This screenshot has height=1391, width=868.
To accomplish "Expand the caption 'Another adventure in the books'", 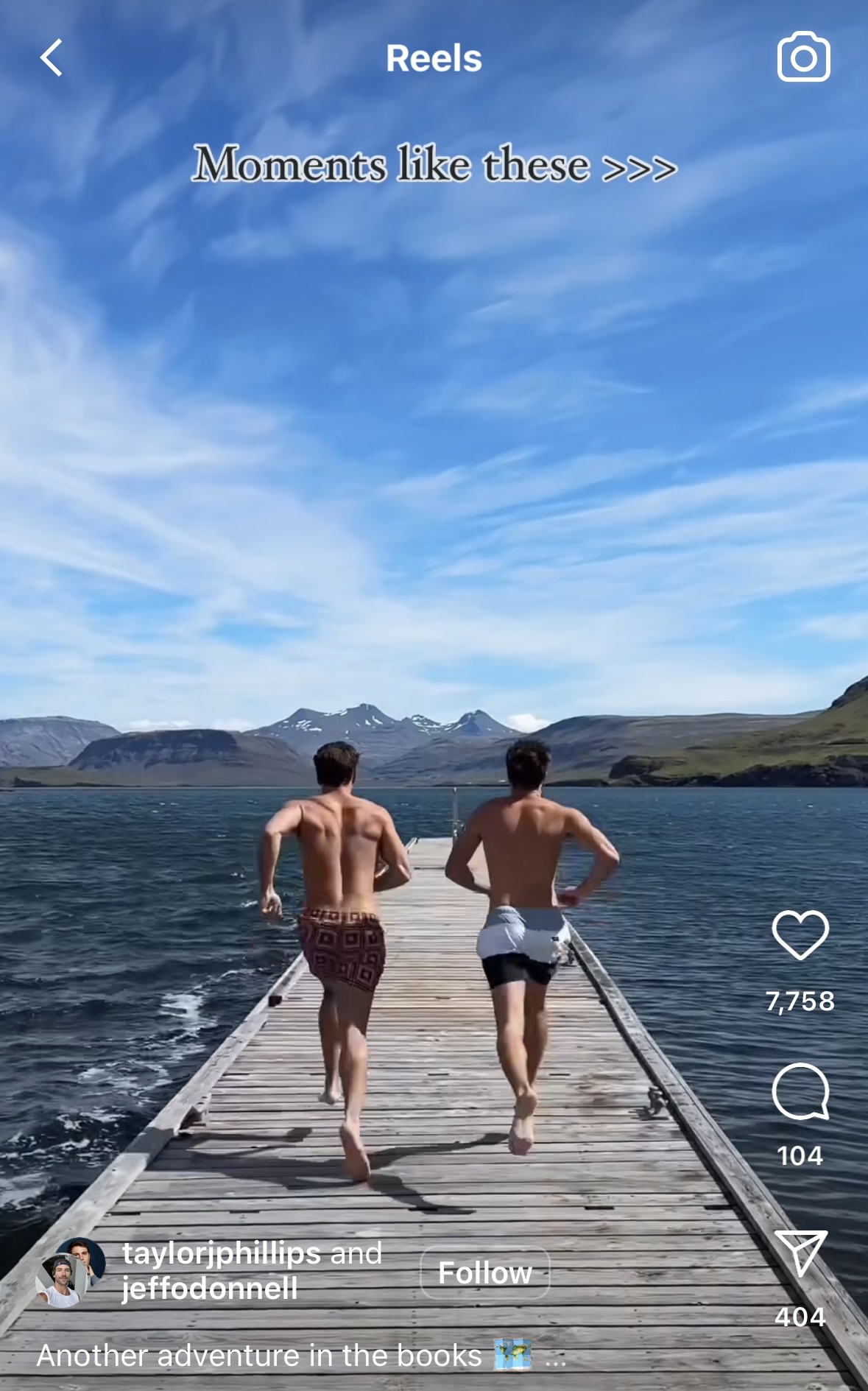I will click(x=556, y=1356).
